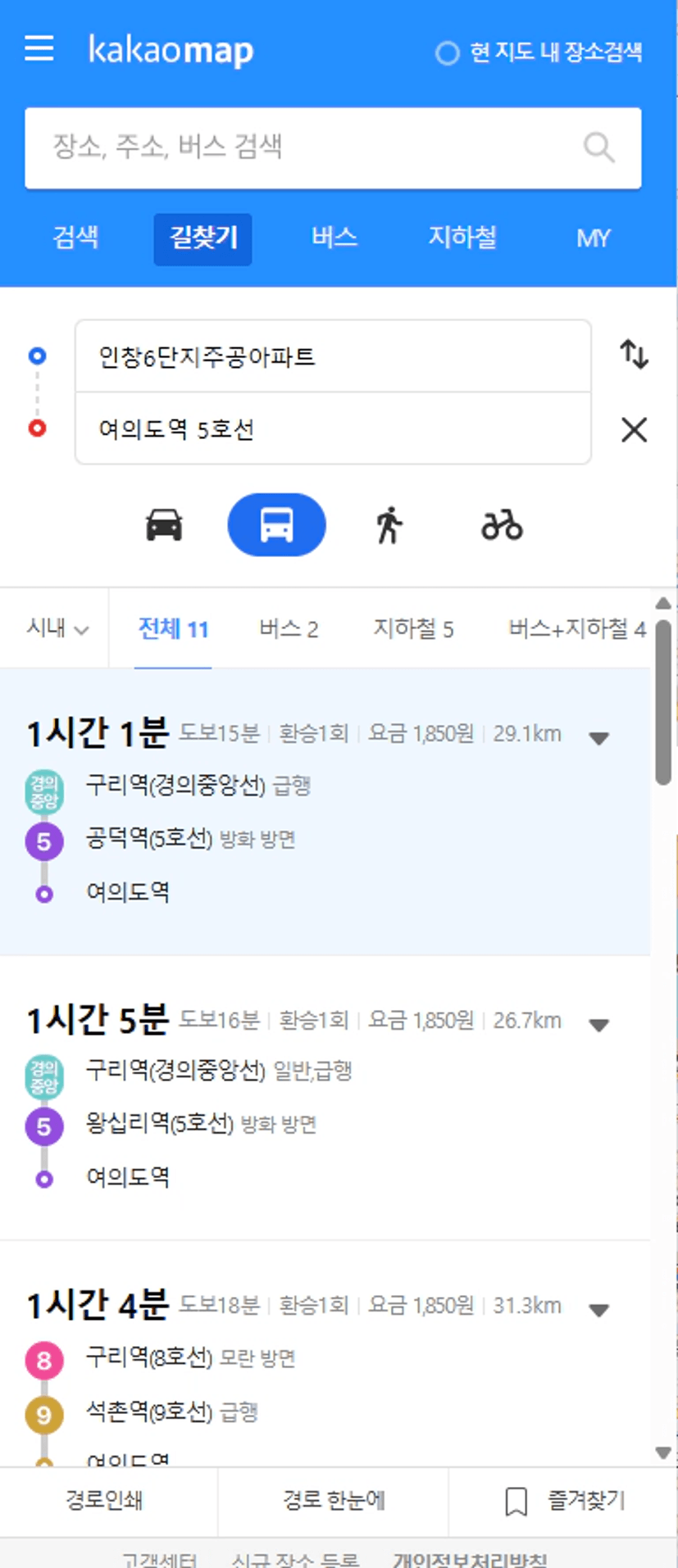Screen dimensions: 678x1568
Task: Open the hamburger menu
Action: click(39, 49)
